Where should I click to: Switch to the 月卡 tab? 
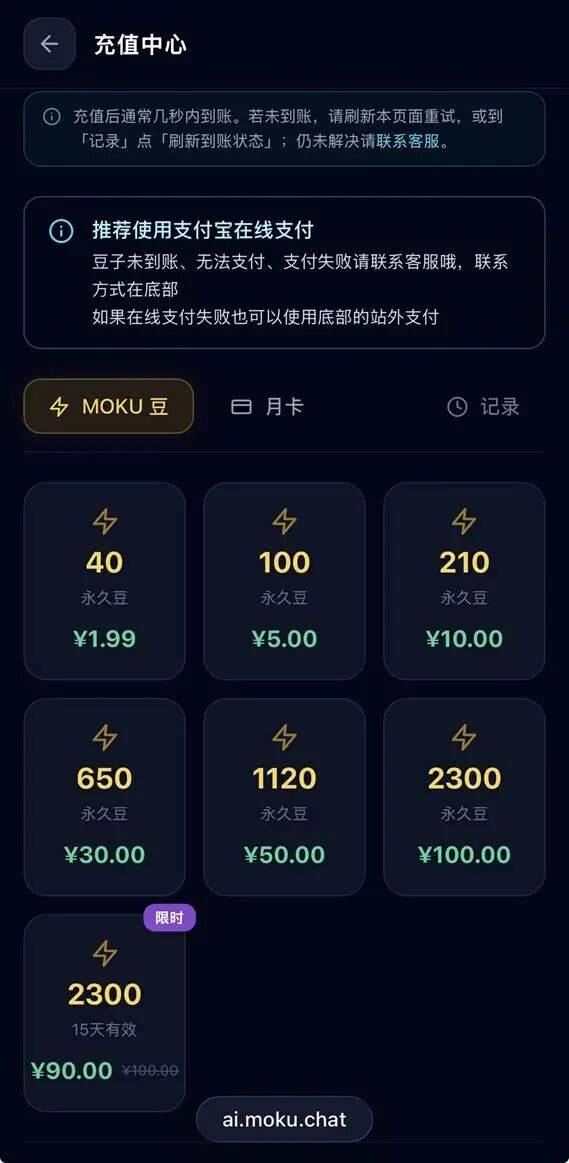(267, 406)
